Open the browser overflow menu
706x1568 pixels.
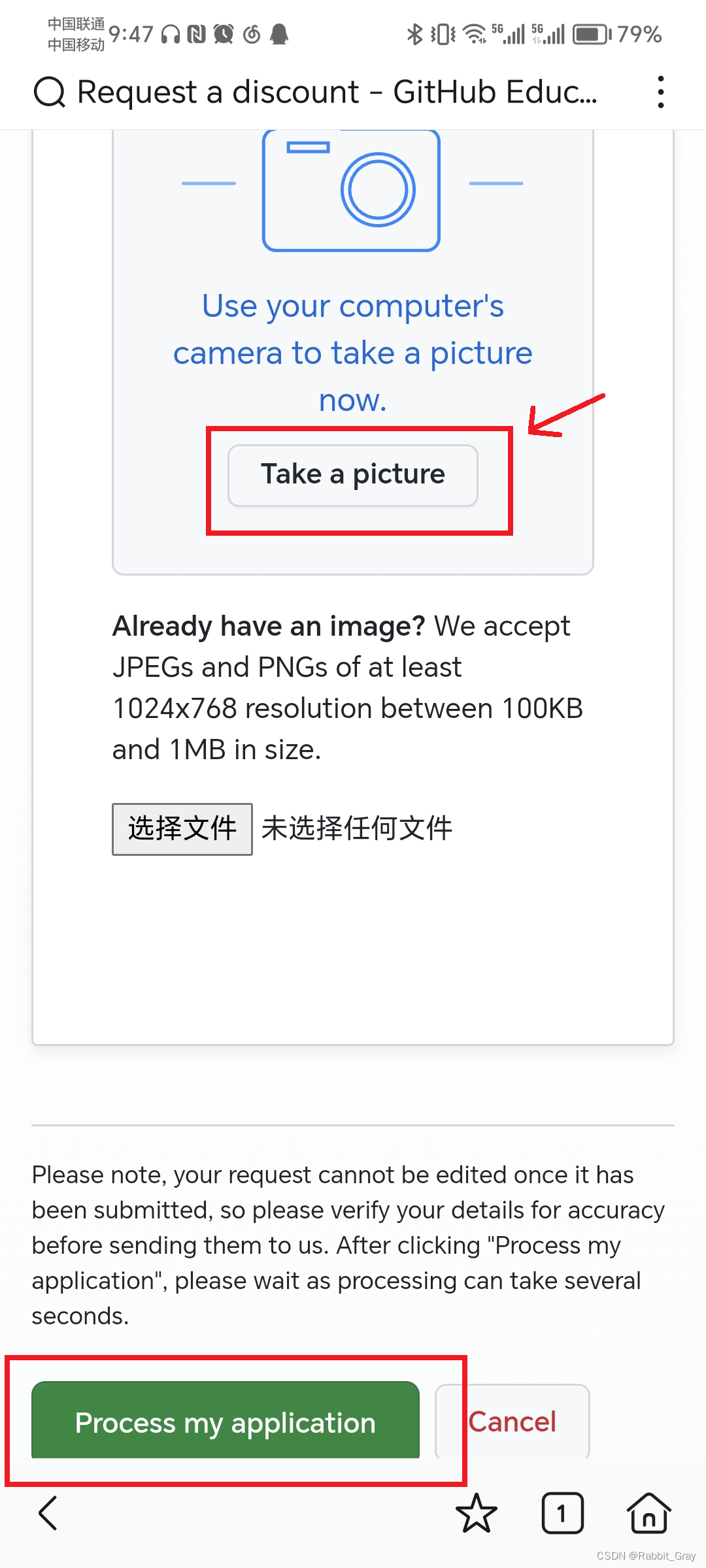coord(661,92)
